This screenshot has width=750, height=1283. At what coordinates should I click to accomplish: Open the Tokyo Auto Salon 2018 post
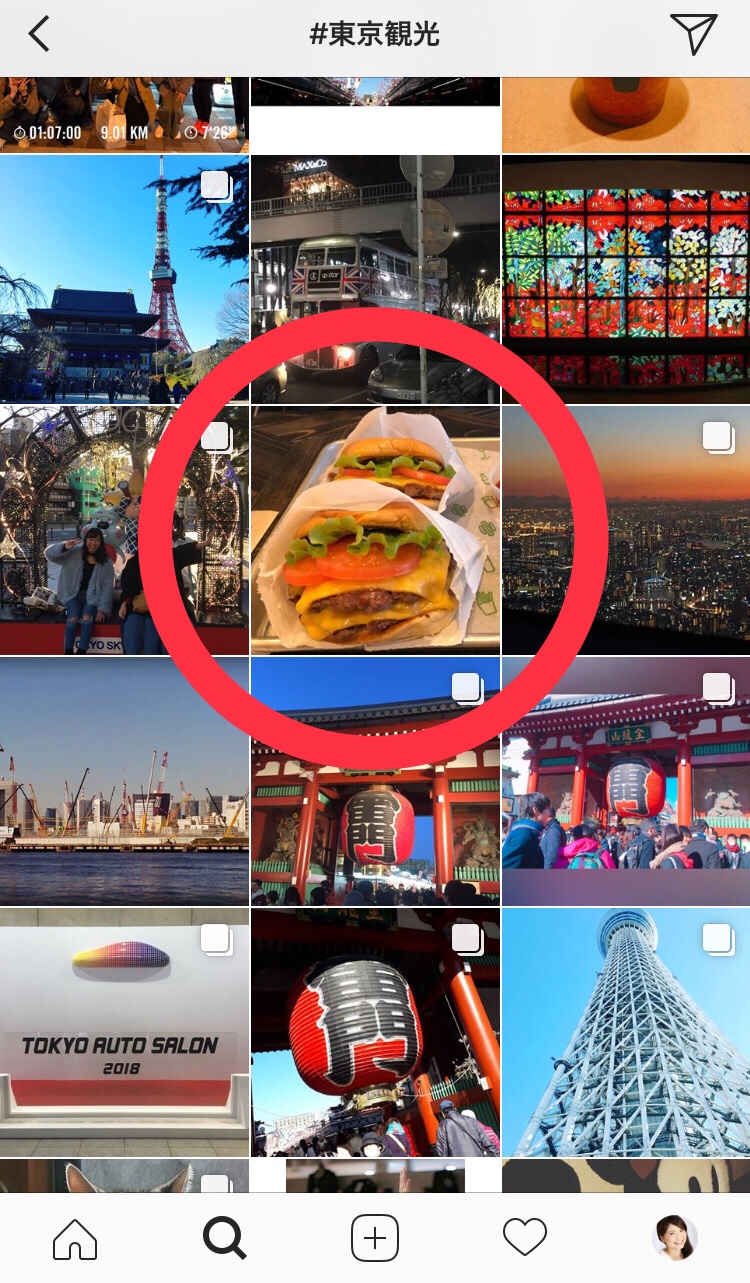point(124,1032)
